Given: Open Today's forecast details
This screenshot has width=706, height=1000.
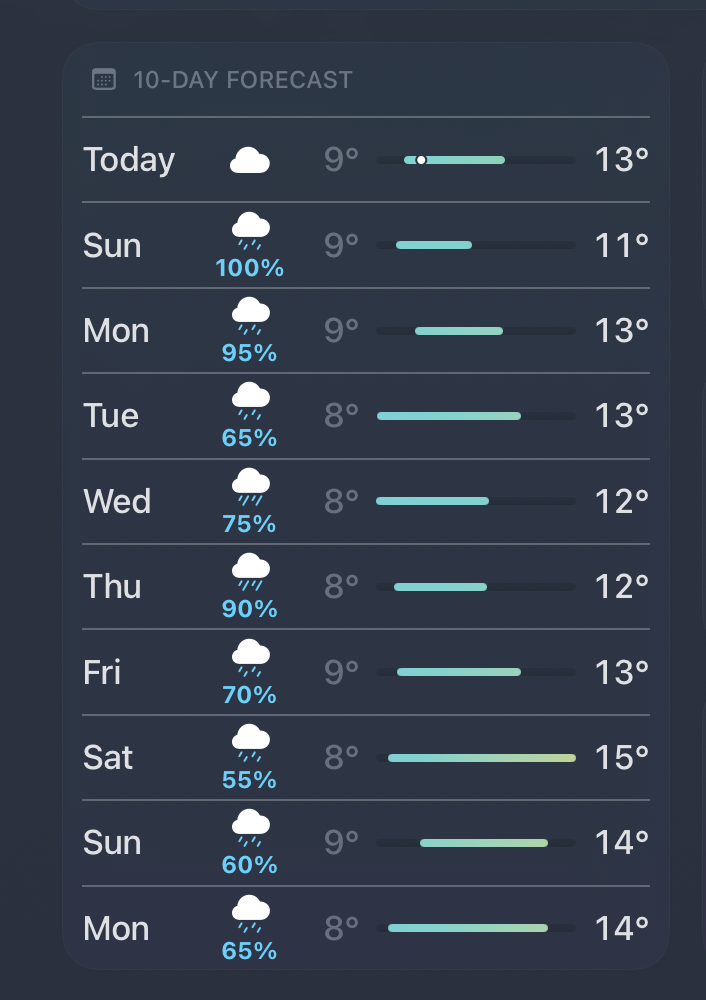Looking at the screenshot, I should click(x=365, y=160).
